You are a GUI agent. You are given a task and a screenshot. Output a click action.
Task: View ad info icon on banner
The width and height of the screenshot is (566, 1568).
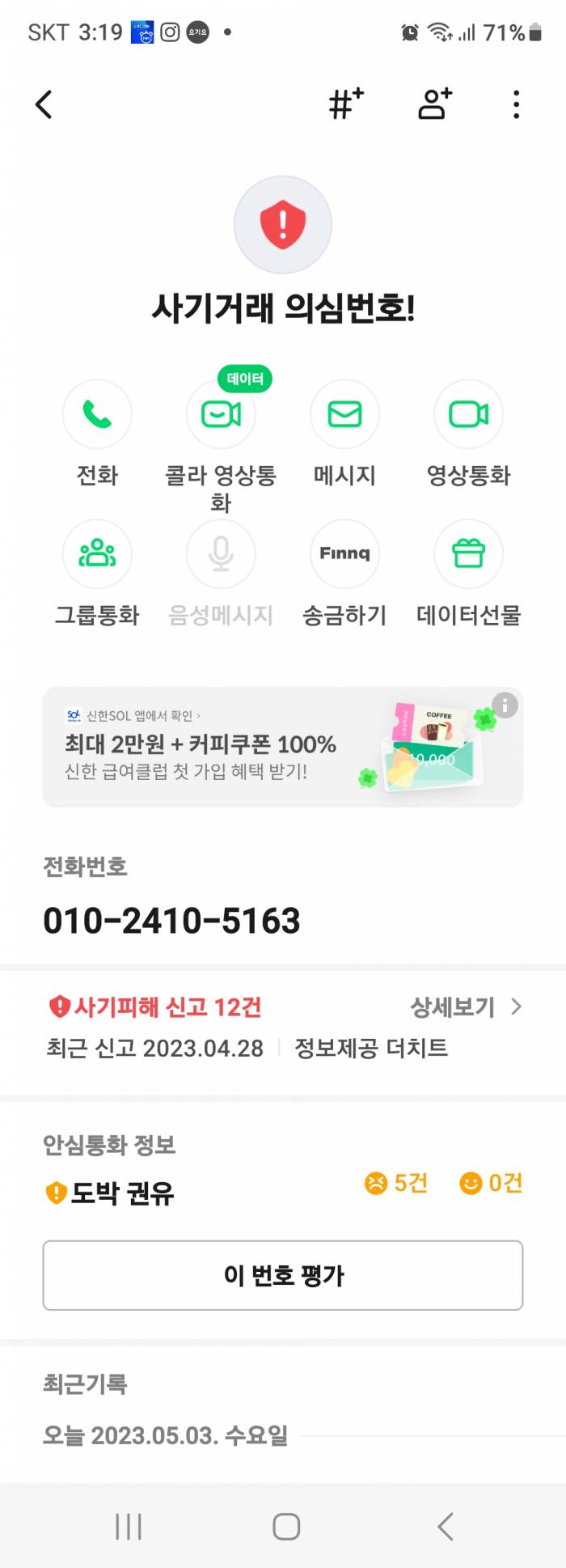[x=505, y=706]
